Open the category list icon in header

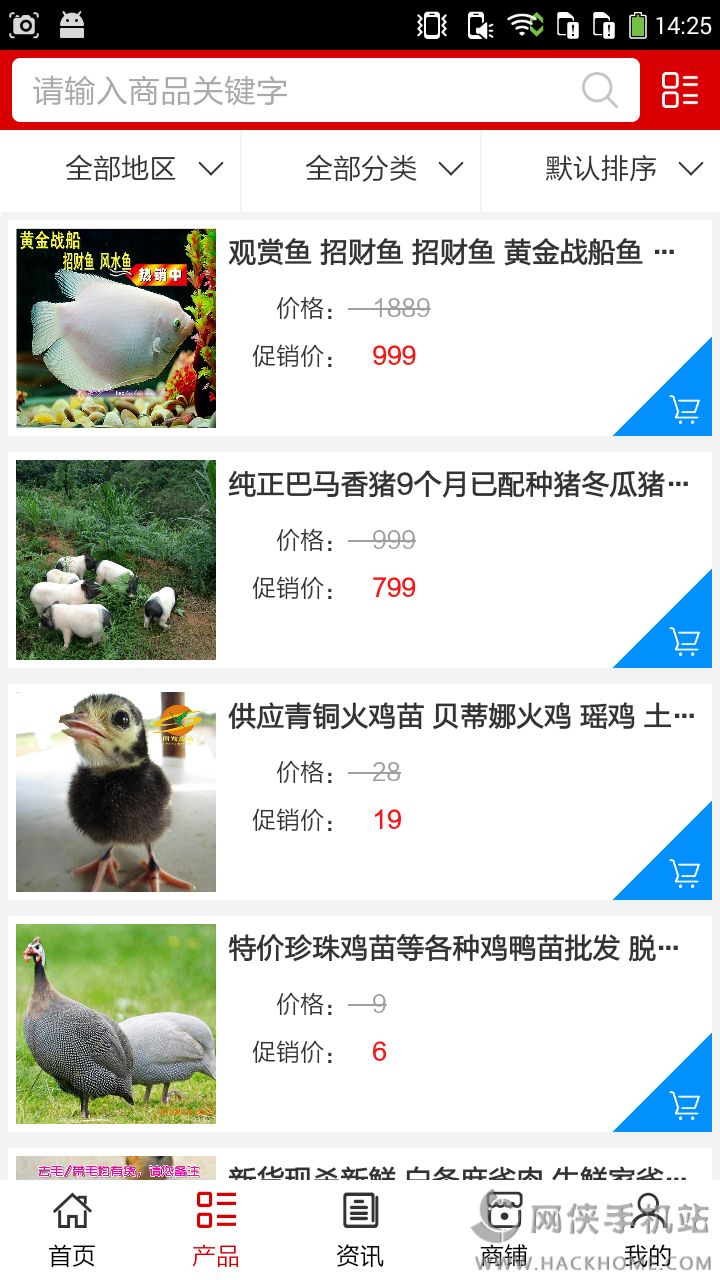click(680, 90)
